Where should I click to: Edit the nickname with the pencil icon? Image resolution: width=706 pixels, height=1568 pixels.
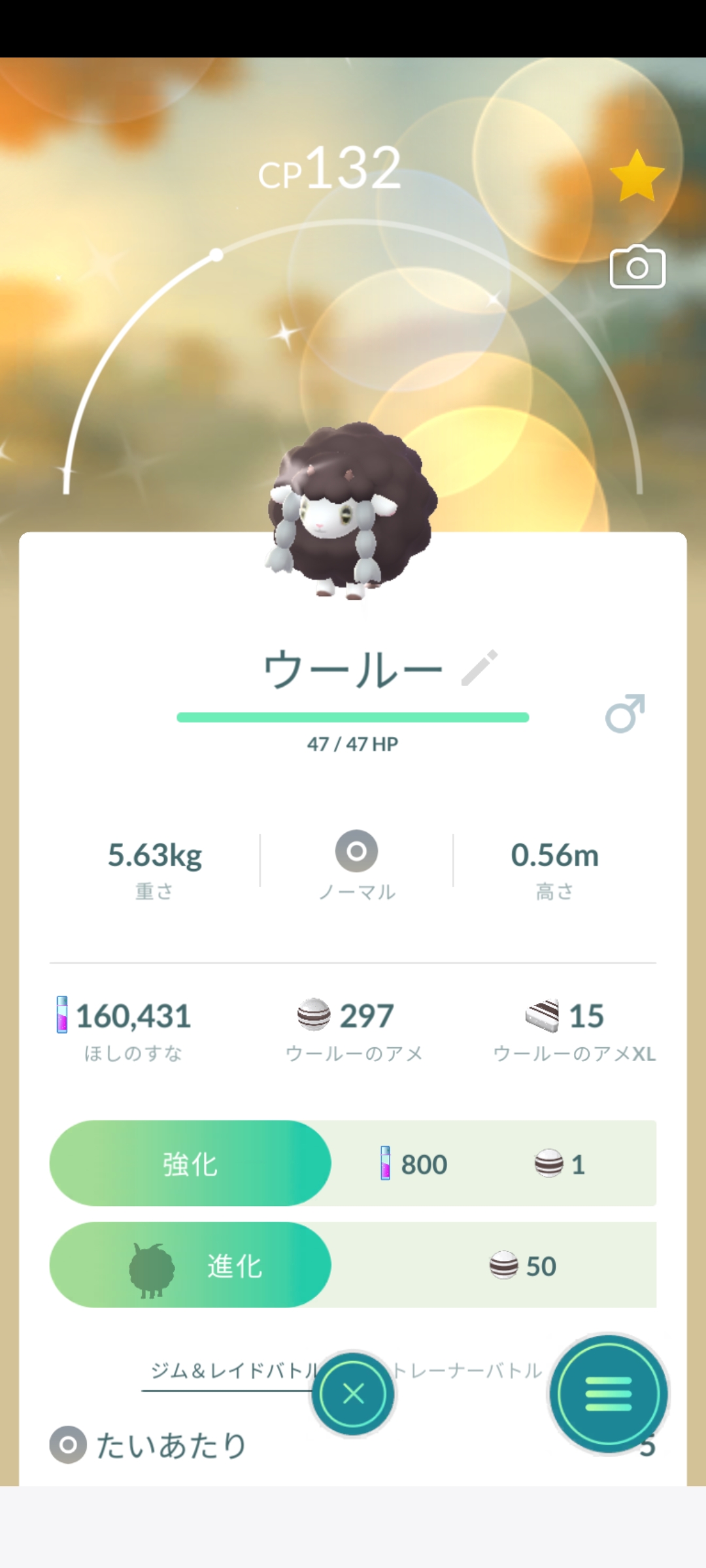[x=479, y=668]
